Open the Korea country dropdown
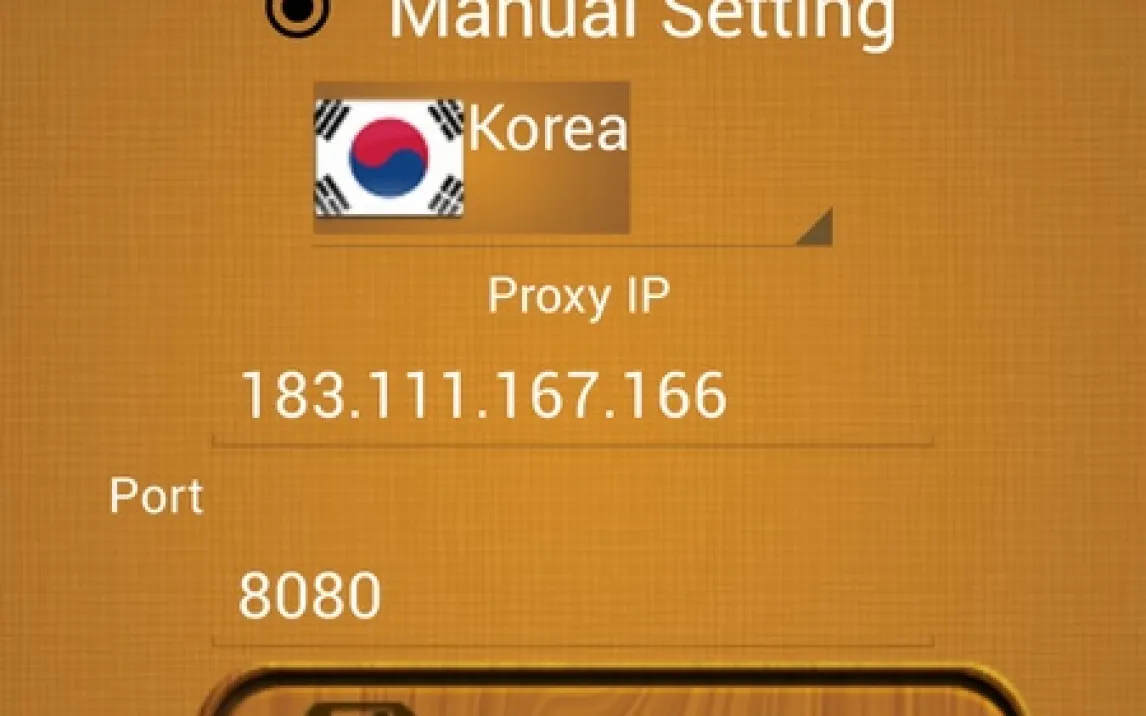 click(571, 160)
